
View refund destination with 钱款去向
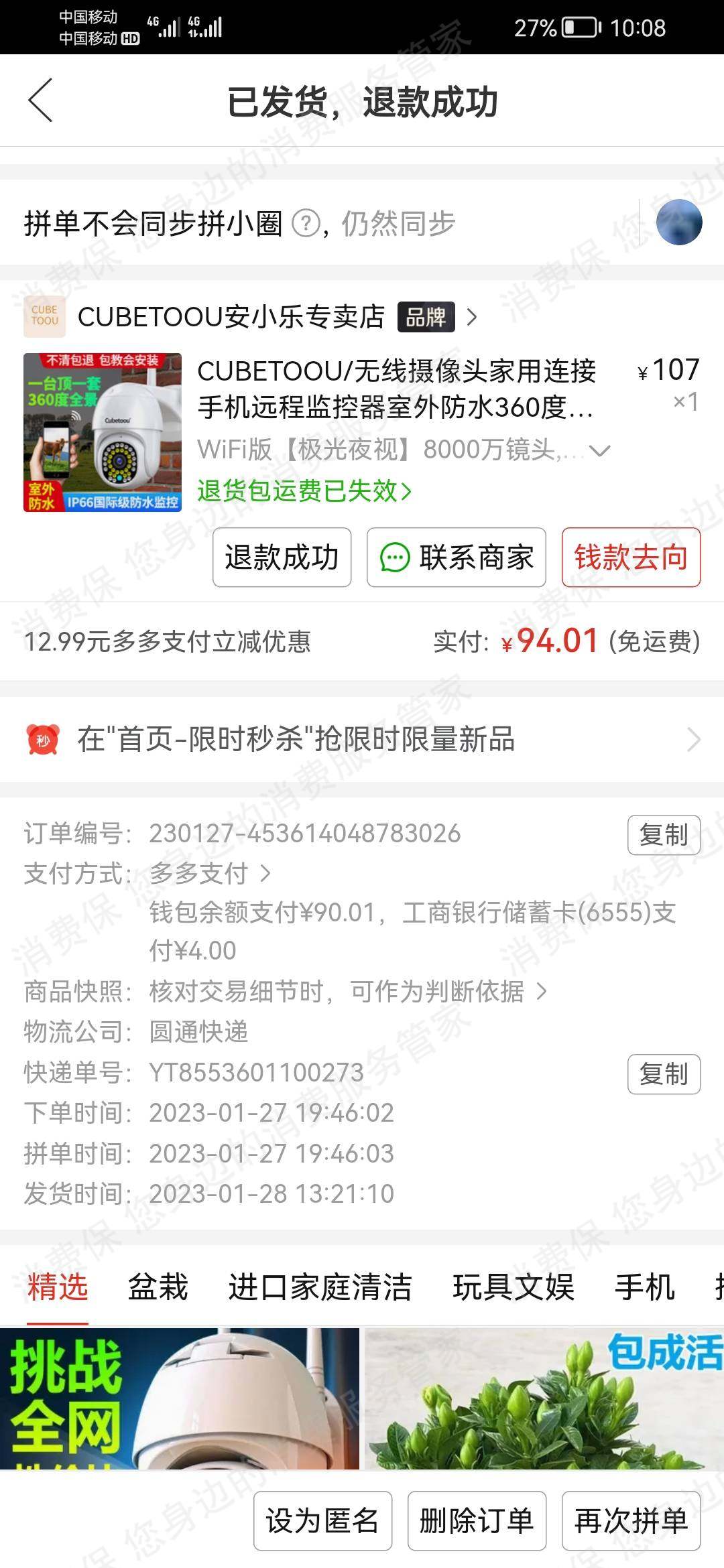click(631, 557)
